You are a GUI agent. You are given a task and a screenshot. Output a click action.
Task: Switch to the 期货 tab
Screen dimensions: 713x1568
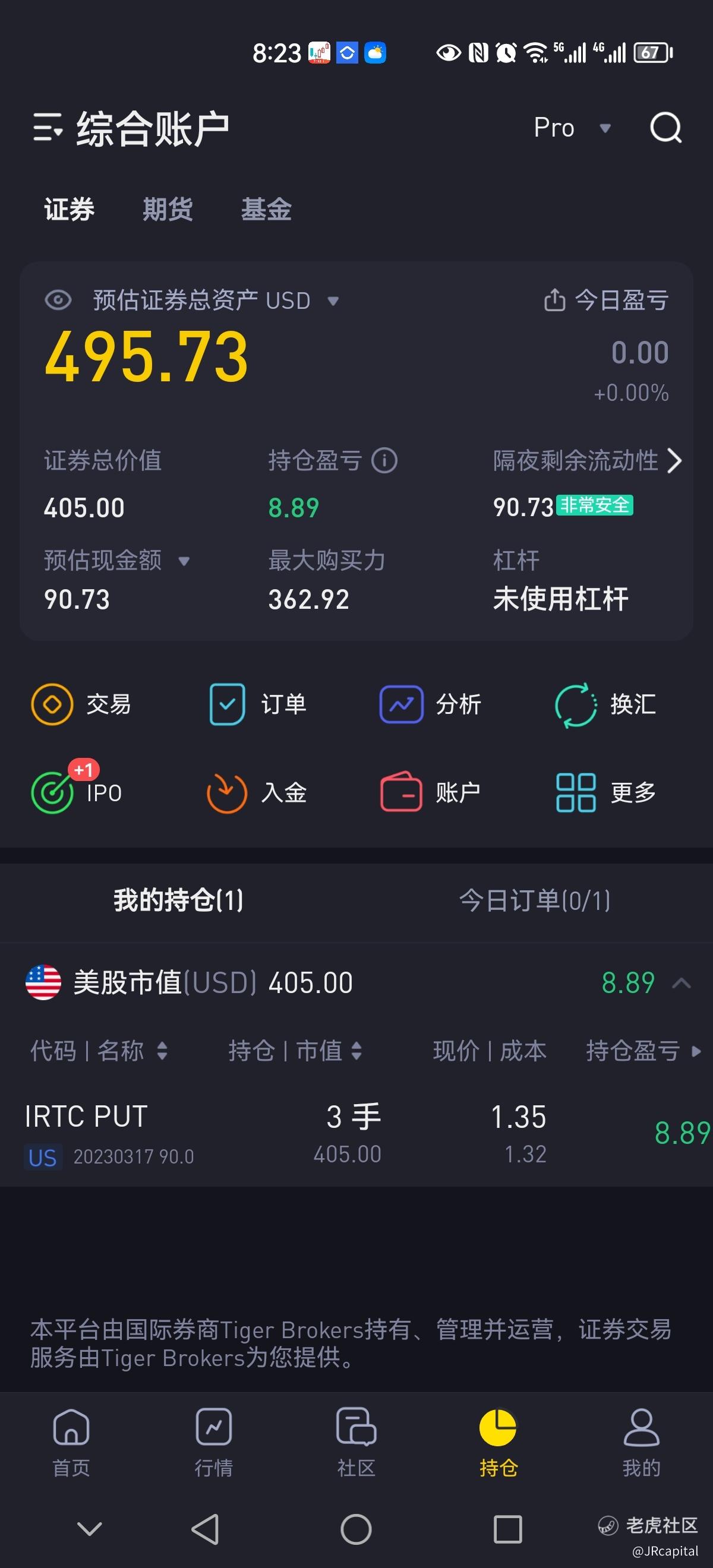pos(168,210)
